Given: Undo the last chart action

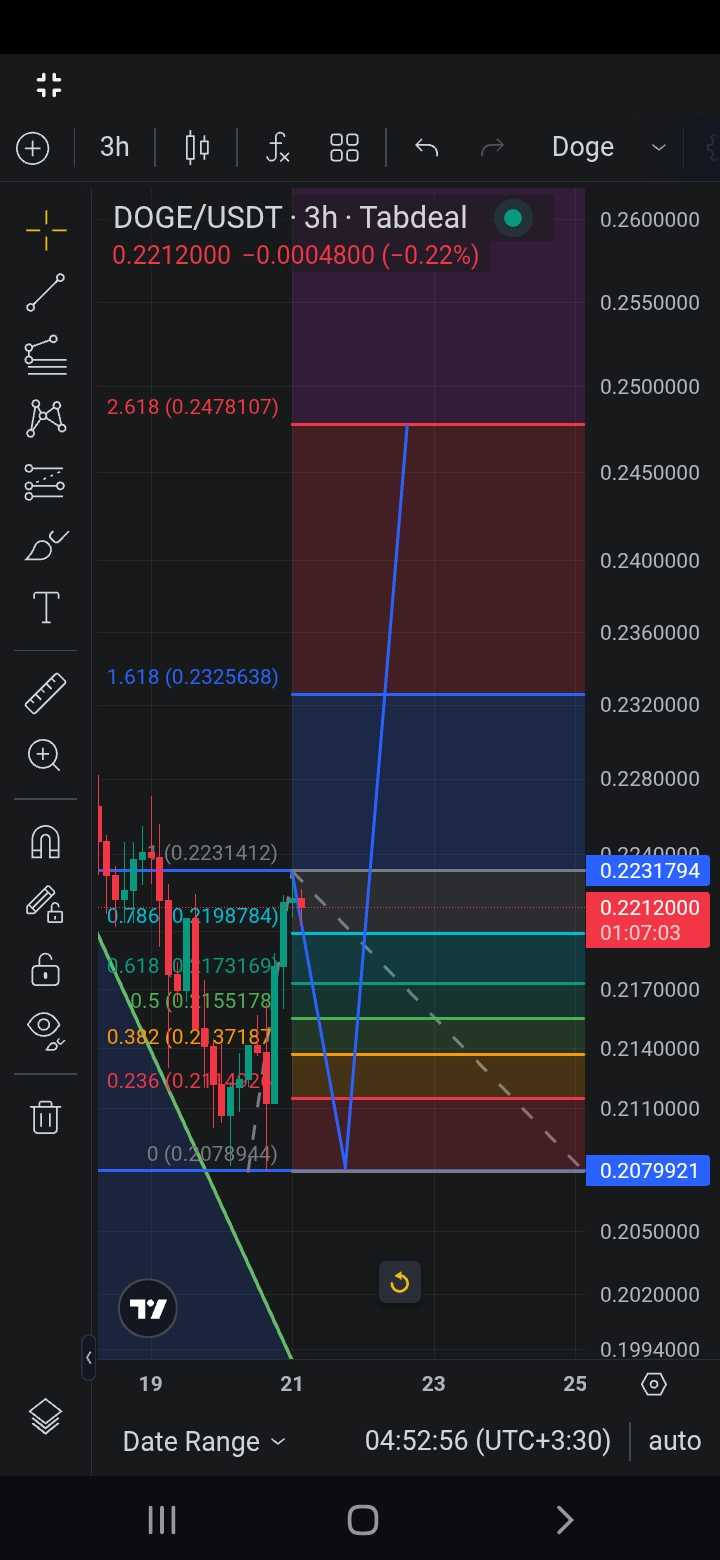Looking at the screenshot, I should point(427,148).
